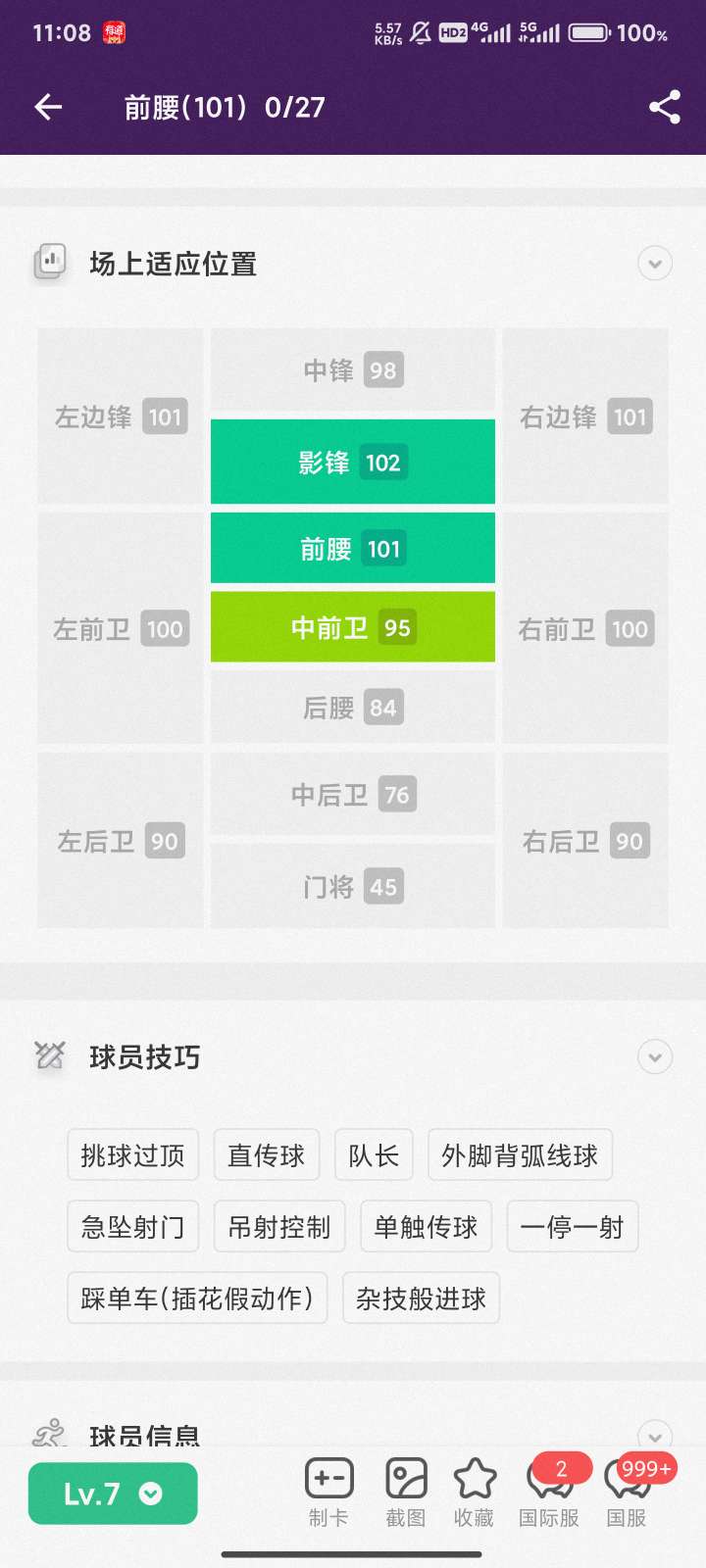Tap the 急坠射门 skill chip
Viewport: 706px width, 1568px height.
coord(133,1227)
